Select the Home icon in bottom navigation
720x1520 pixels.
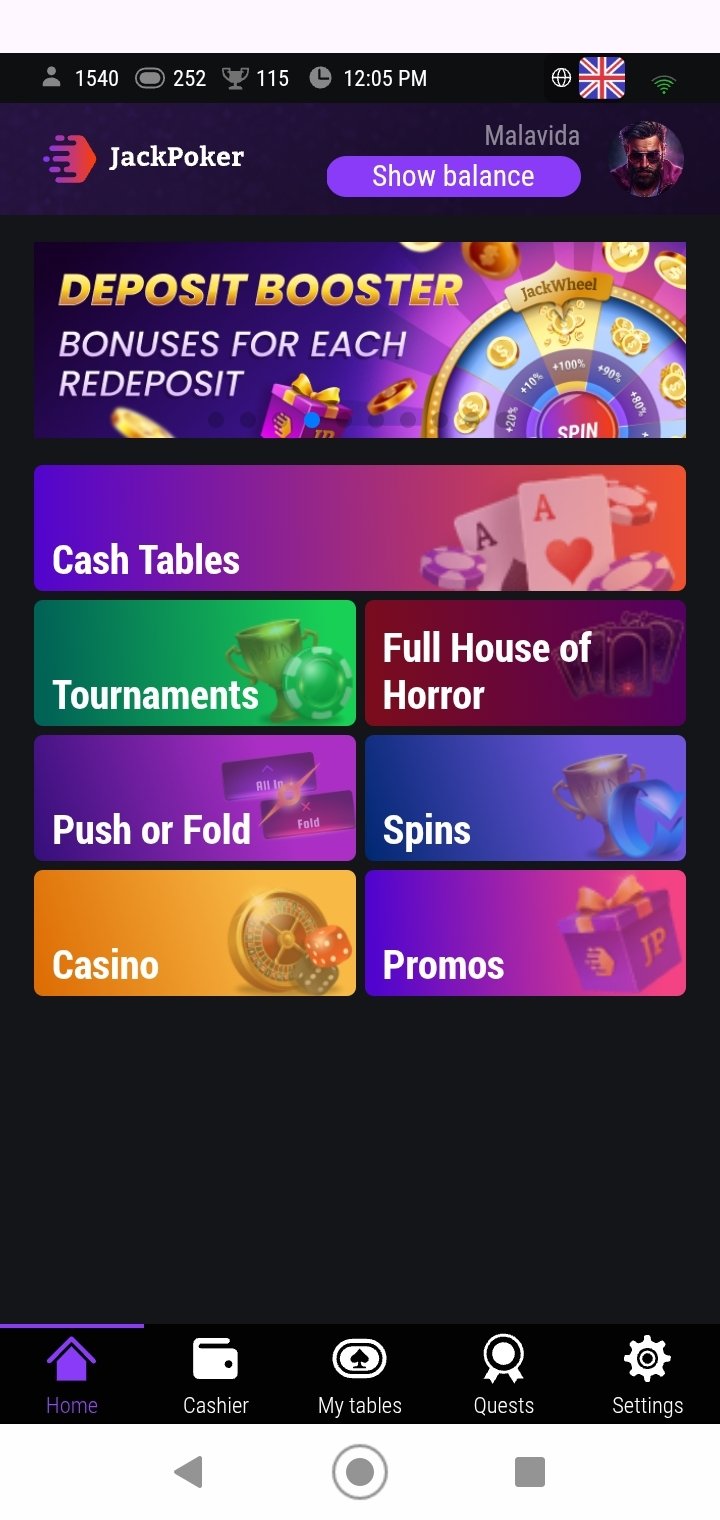click(x=71, y=1375)
